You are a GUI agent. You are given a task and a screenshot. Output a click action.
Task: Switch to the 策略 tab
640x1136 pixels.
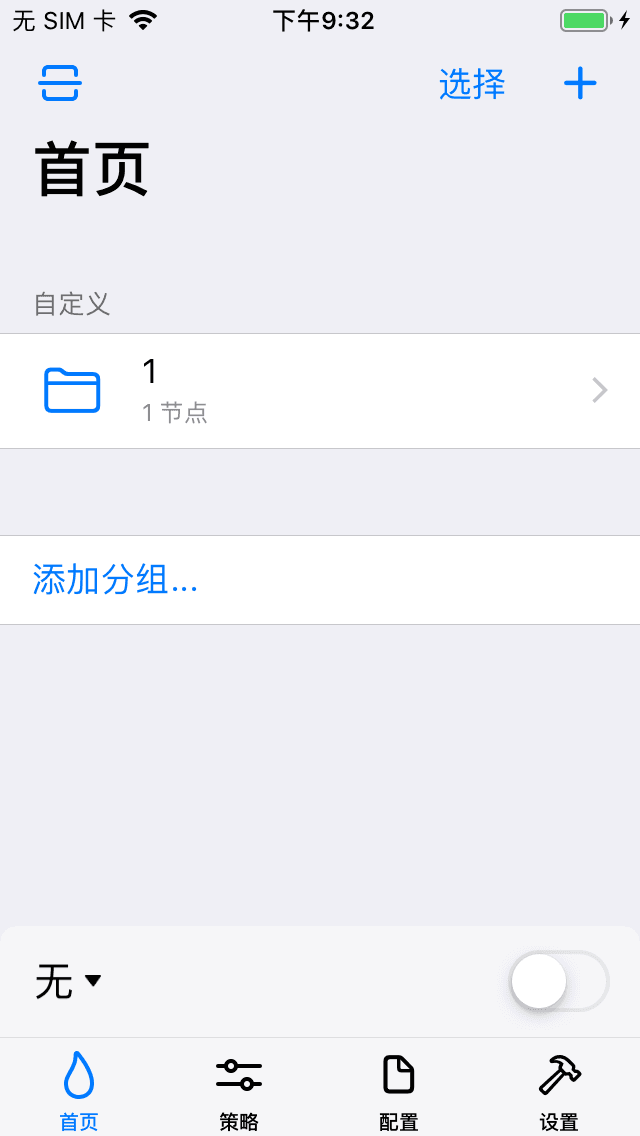coord(239,1088)
